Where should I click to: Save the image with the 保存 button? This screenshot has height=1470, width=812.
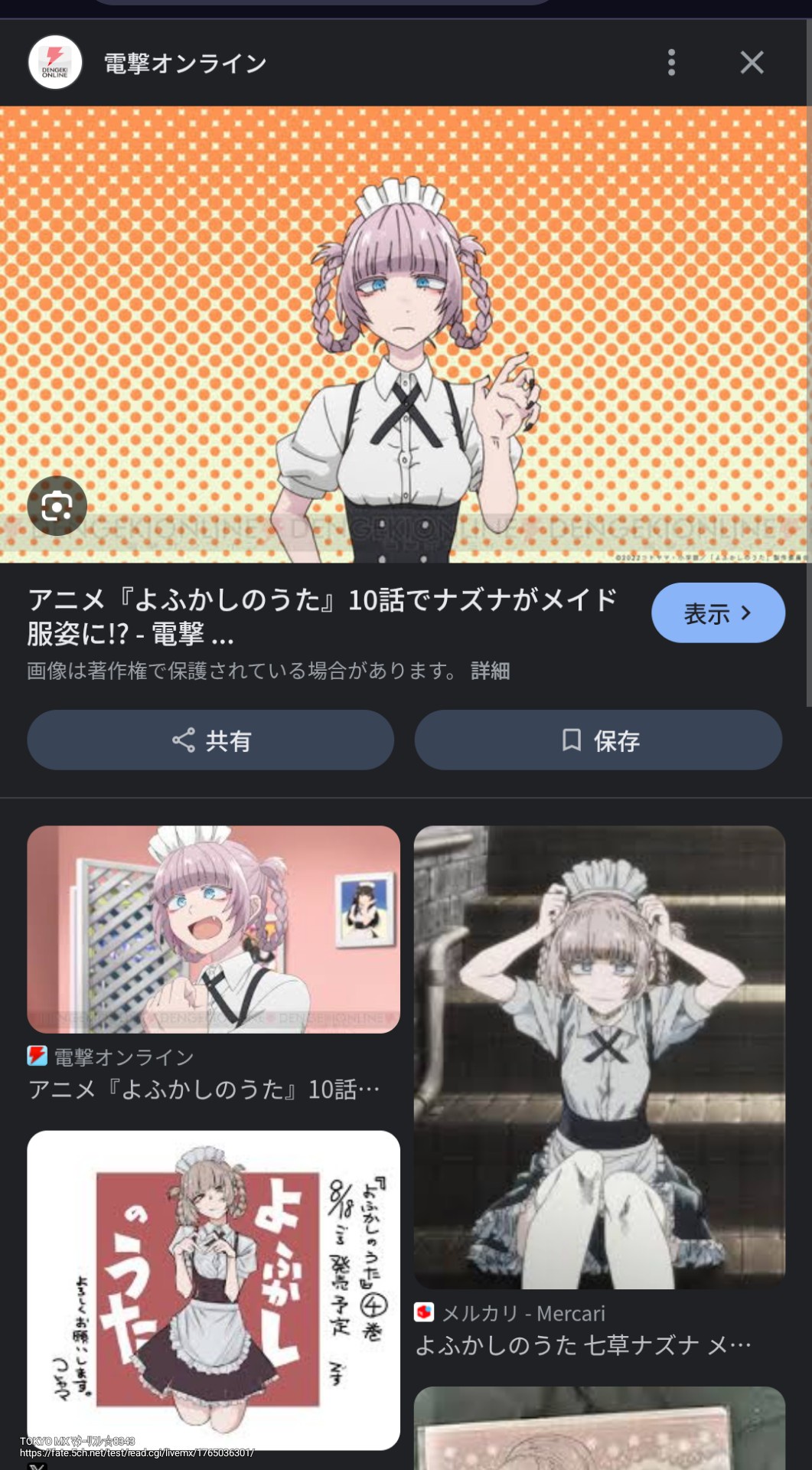click(598, 740)
